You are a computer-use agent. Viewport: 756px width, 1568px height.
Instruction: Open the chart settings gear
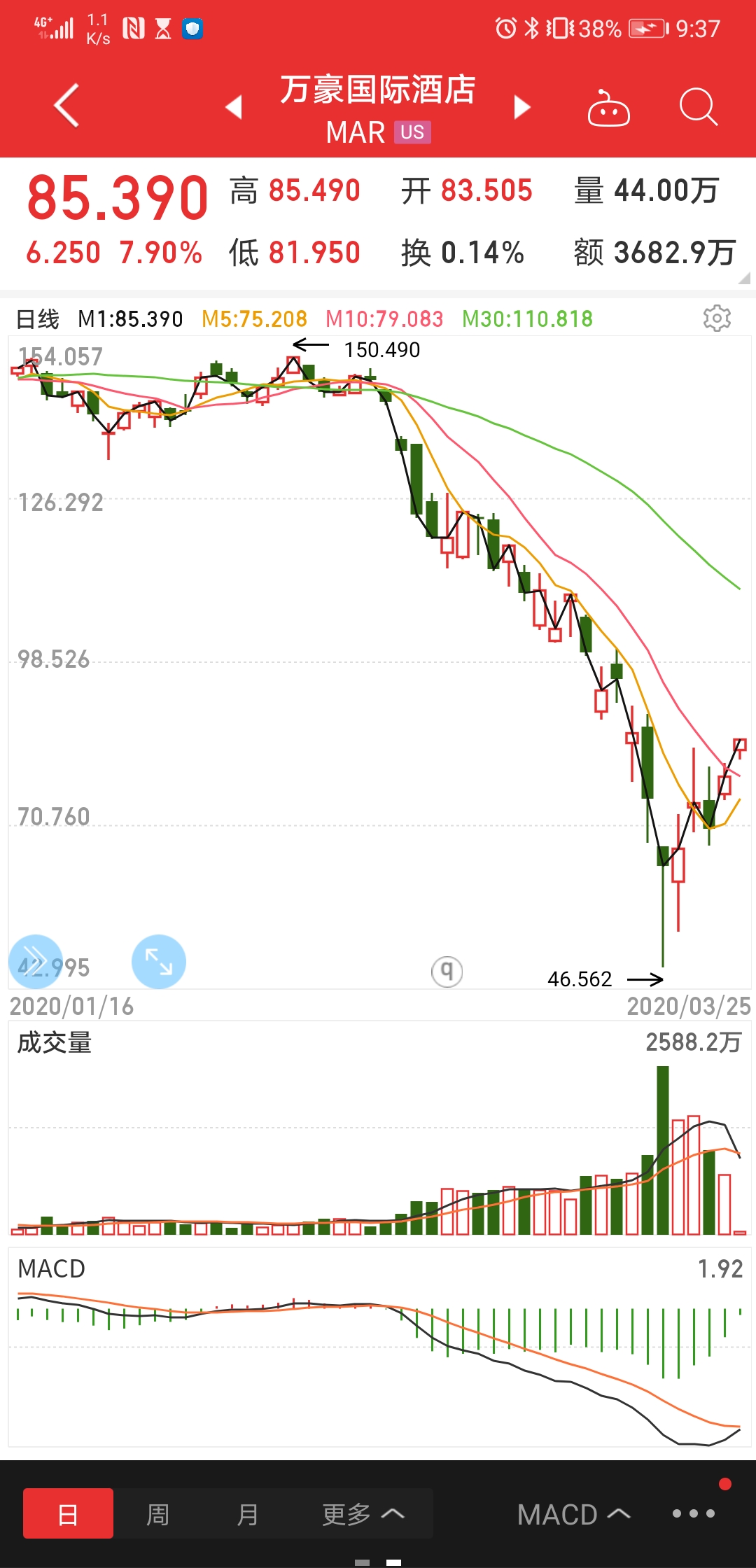click(x=717, y=318)
